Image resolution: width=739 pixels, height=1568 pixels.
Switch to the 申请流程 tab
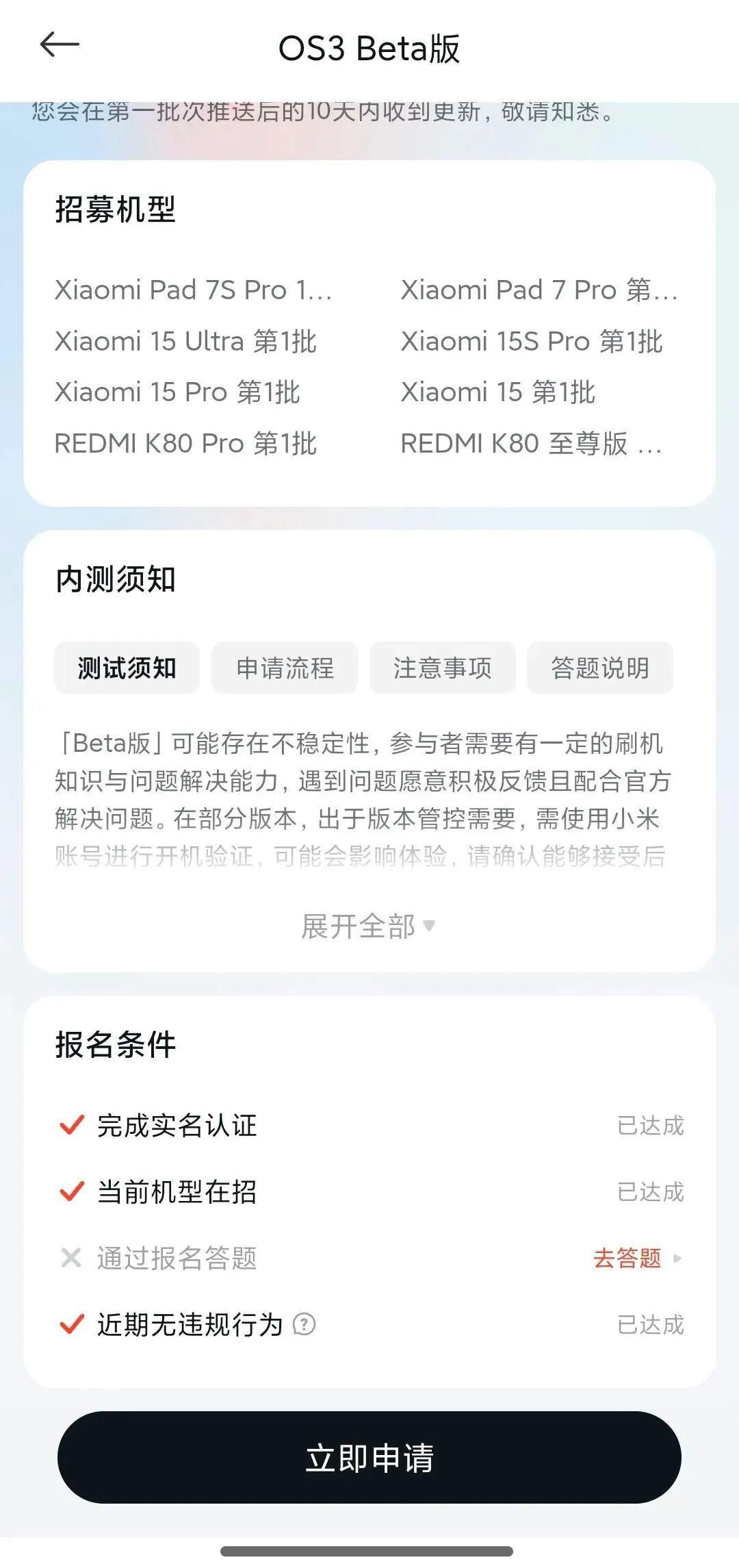point(283,668)
